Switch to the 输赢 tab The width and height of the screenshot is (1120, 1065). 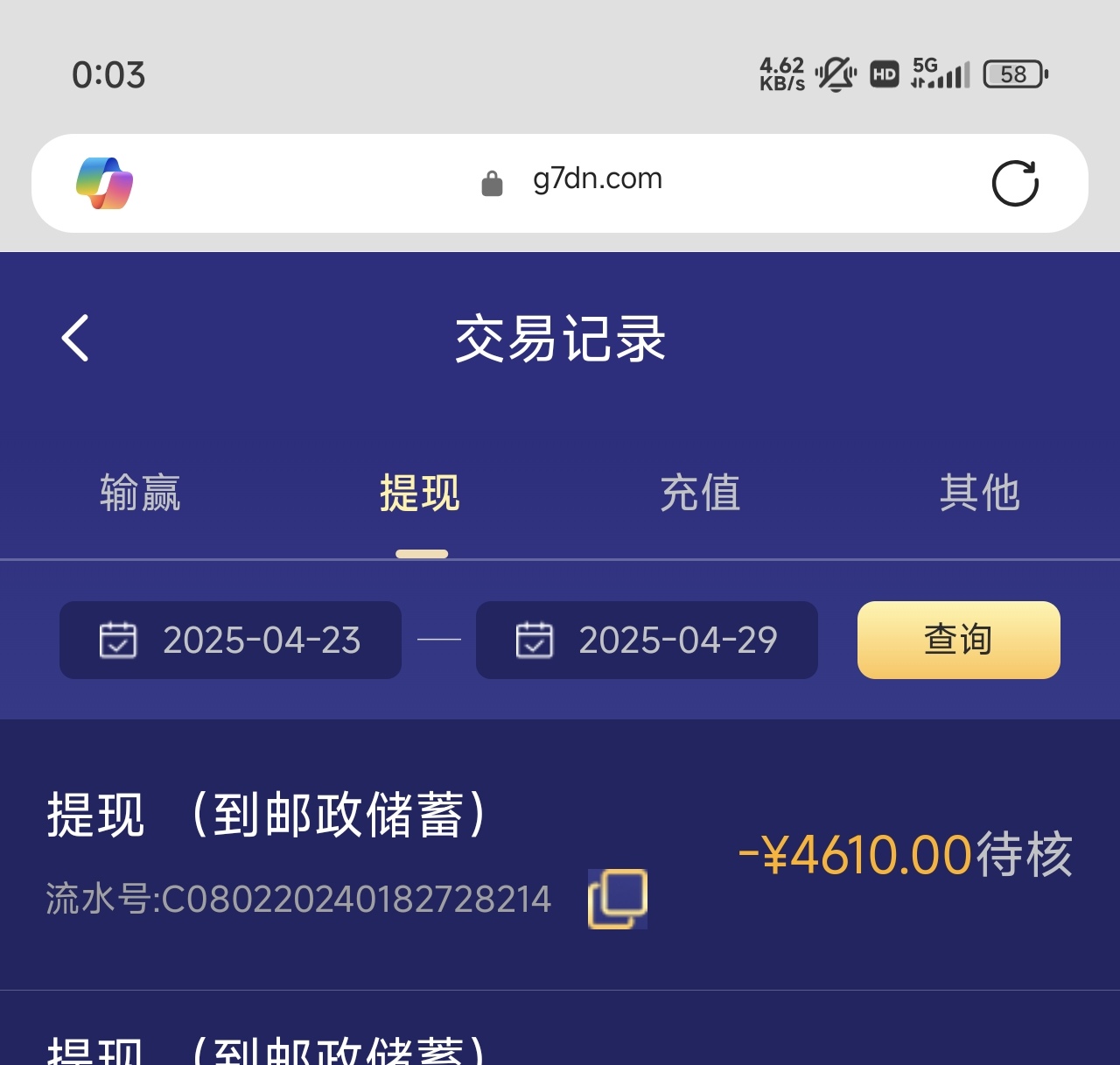pyautogui.click(x=140, y=493)
